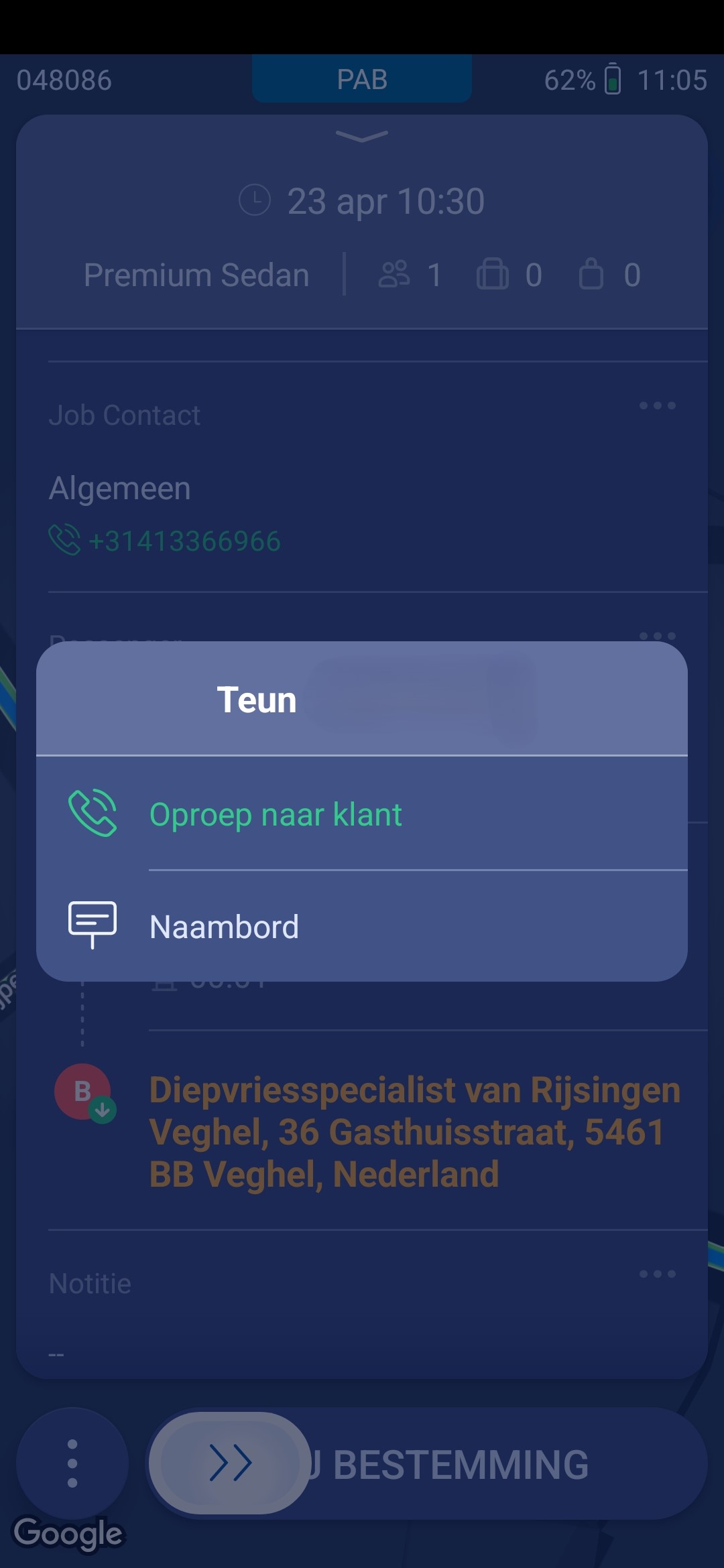Open the Naambord option
The width and height of the screenshot is (724, 1568).
coord(225,927)
